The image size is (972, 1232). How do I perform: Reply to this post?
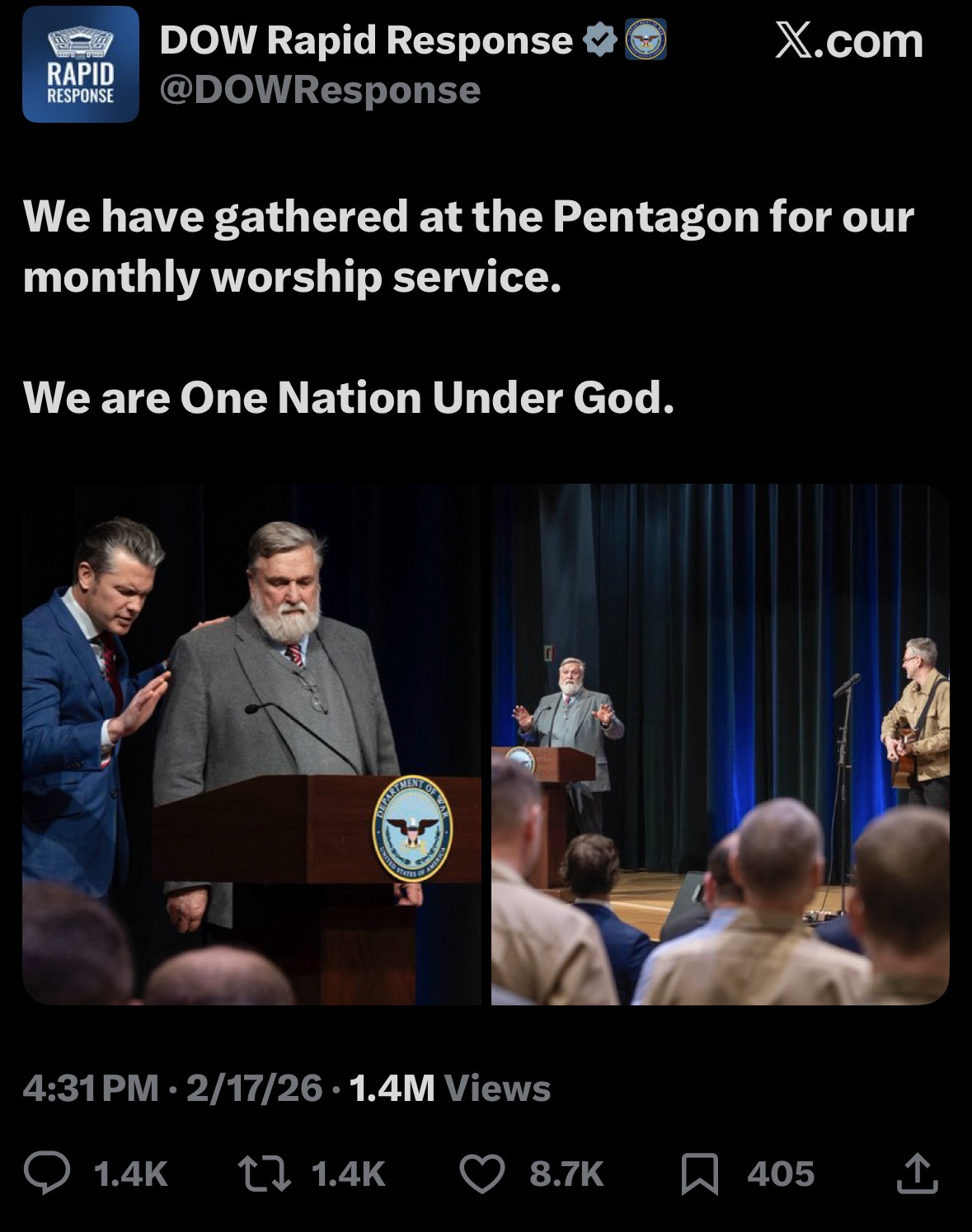coord(47,1173)
